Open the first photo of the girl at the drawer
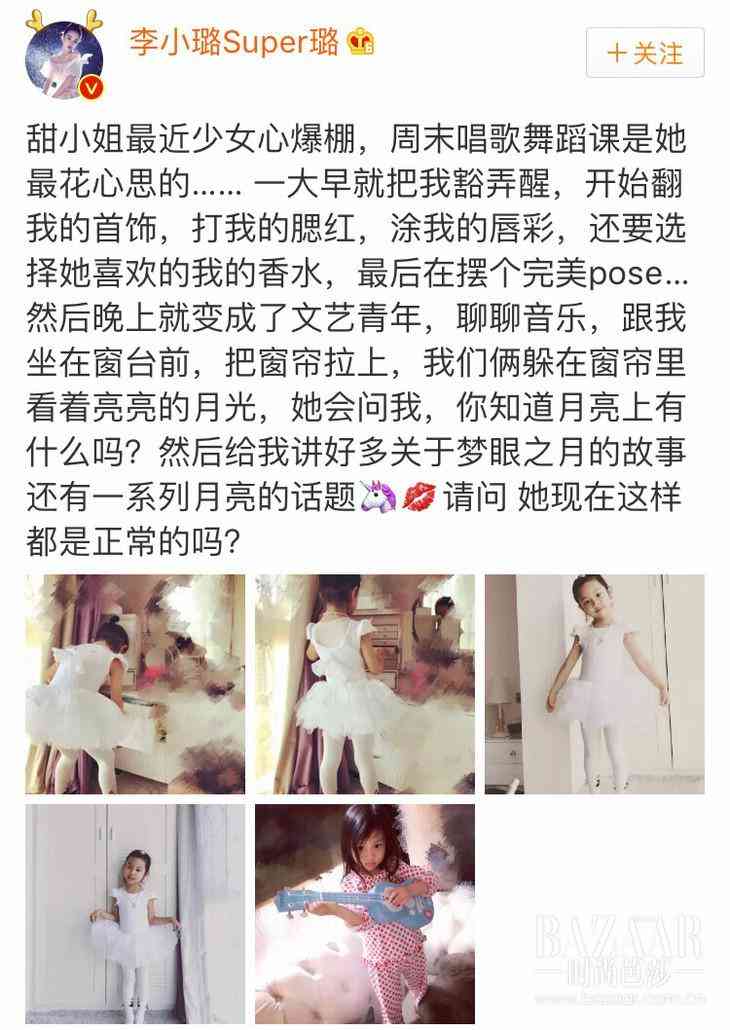Image resolution: width=730 pixels, height=1030 pixels. tap(135, 684)
